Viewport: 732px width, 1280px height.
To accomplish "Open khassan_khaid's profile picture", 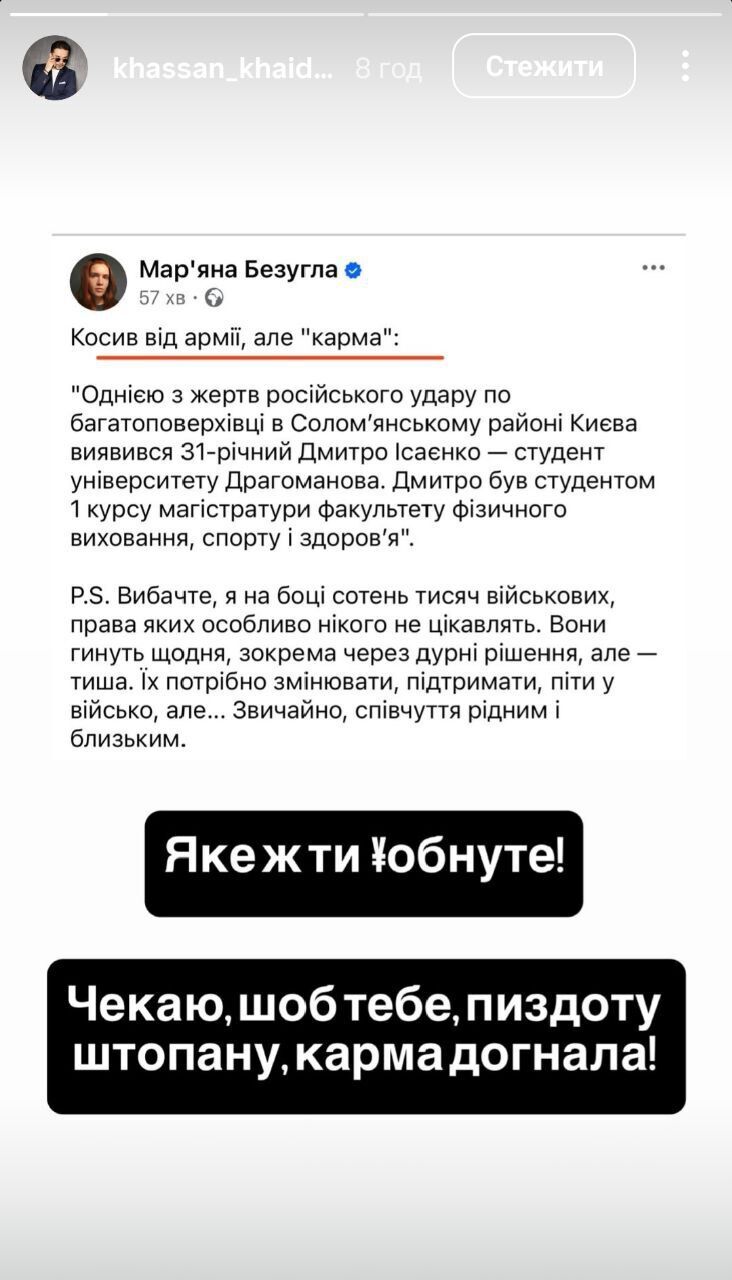I will click(x=55, y=68).
